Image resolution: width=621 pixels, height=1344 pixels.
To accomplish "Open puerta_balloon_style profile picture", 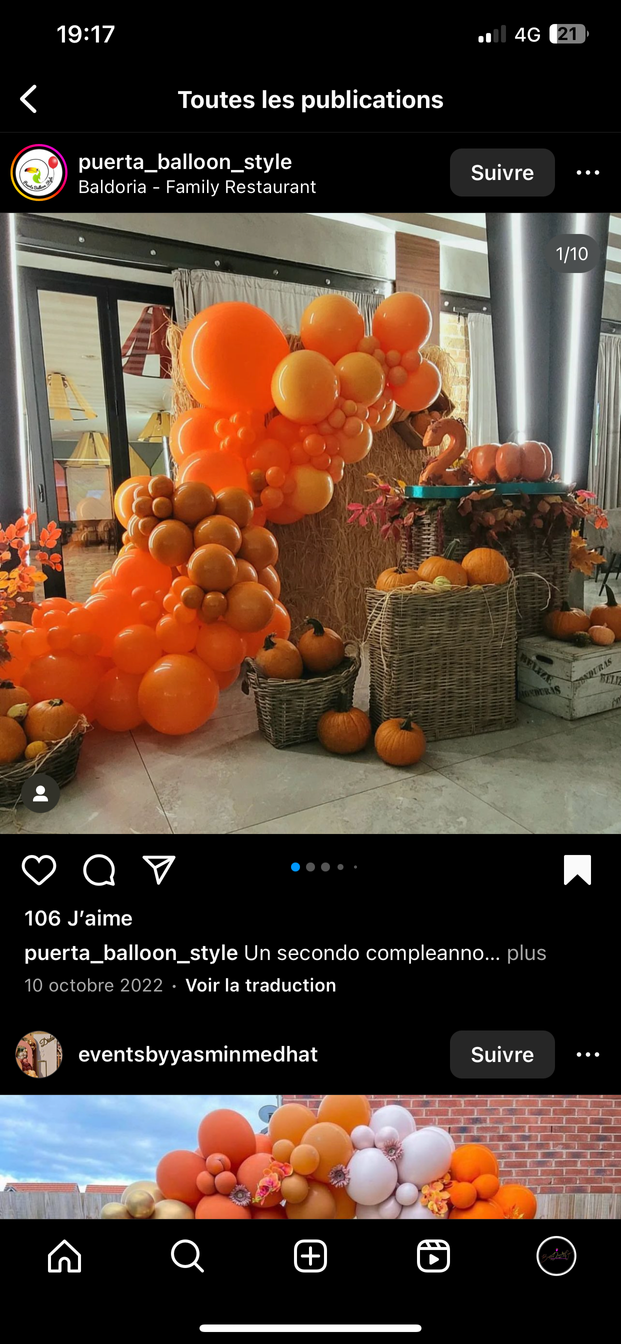I will [x=38, y=173].
